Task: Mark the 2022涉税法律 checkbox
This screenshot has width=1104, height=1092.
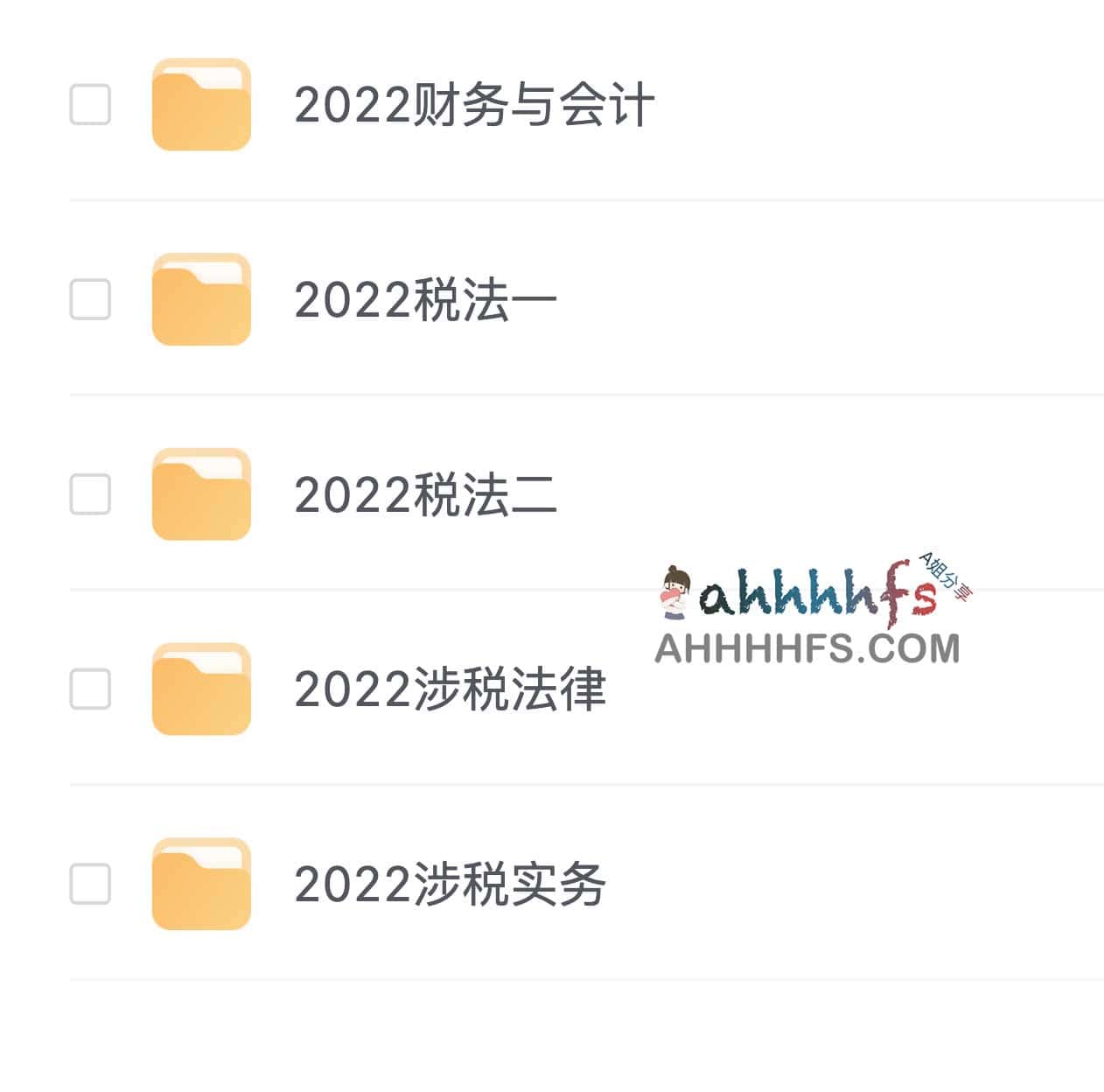Action: [90, 689]
